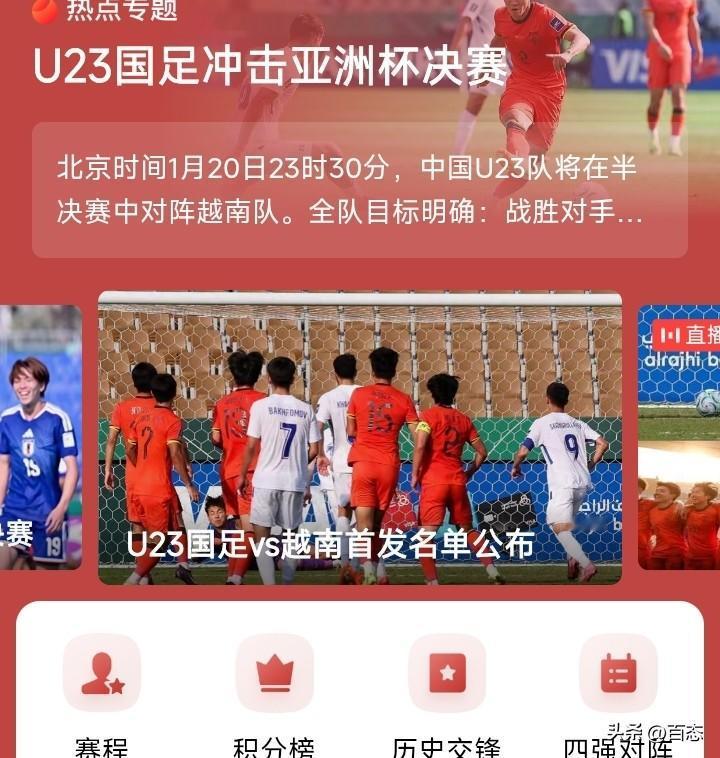Tap the red-shirted players celebration image
Image resolution: width=720 pixels, height=758 pixels.
tap(683, 520)
